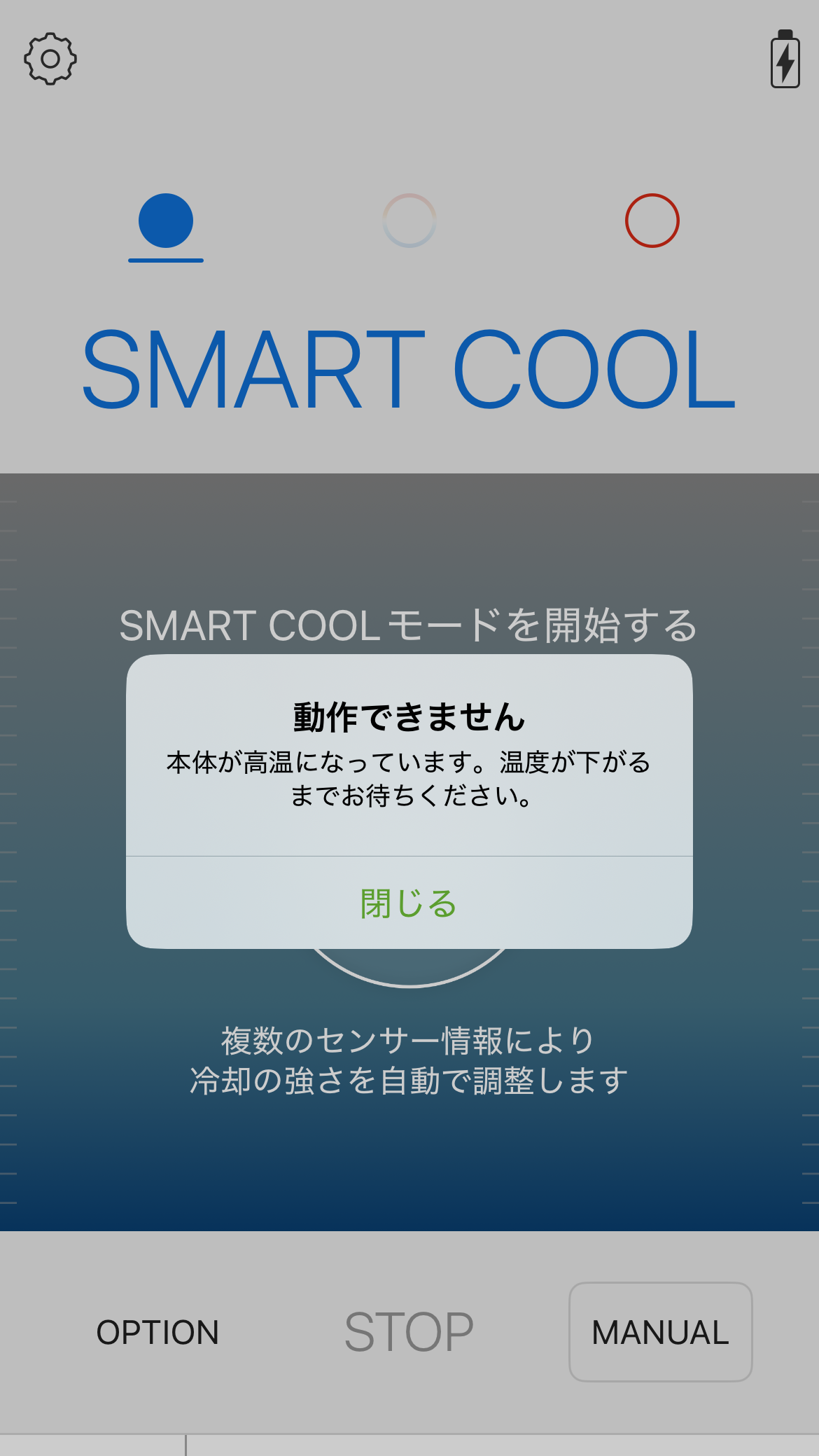Open the OPTION menu
819x1456 pixels.
coord(157,1332)
